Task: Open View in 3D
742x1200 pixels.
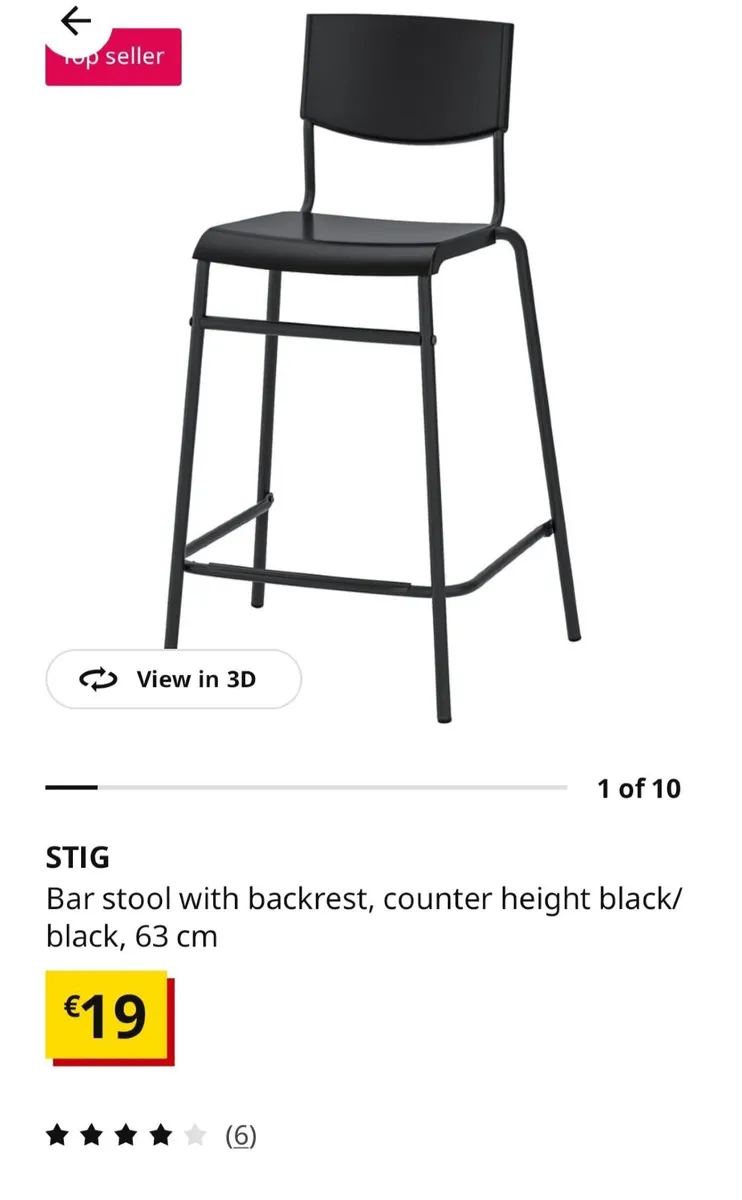Action: pyautogui.click(x=172, y=679)
